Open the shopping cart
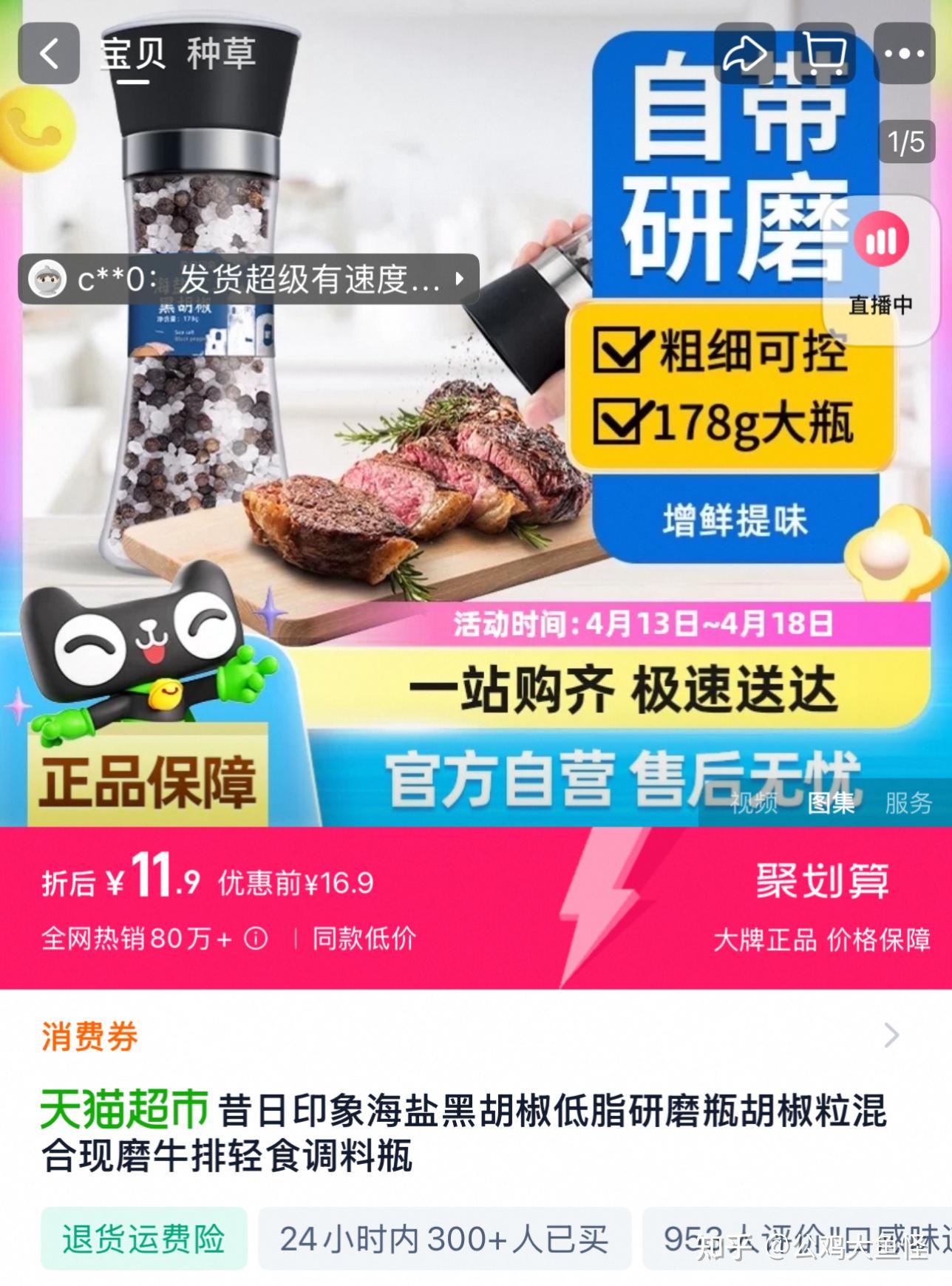 click(824, 53)
